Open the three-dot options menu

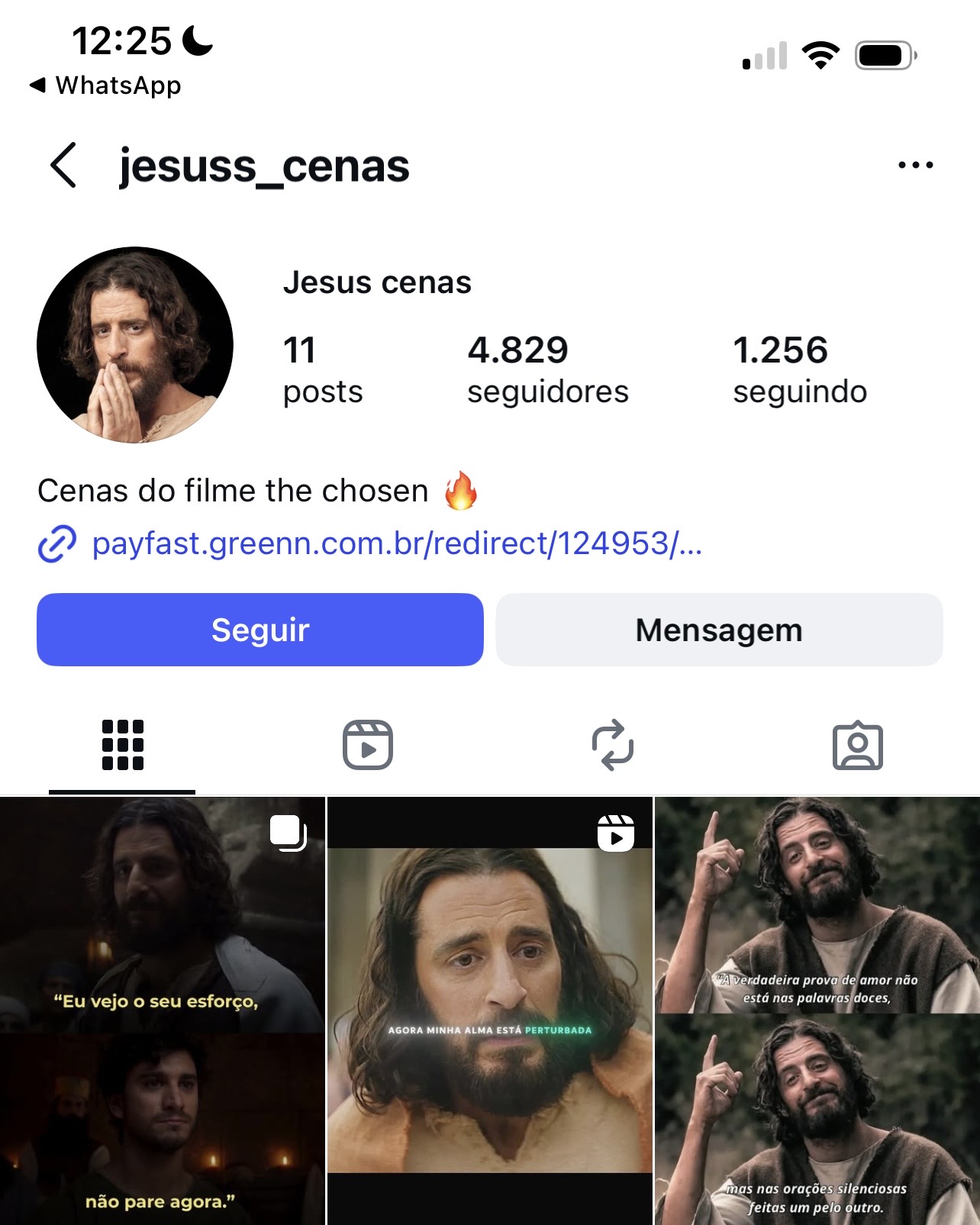point(915,165)
